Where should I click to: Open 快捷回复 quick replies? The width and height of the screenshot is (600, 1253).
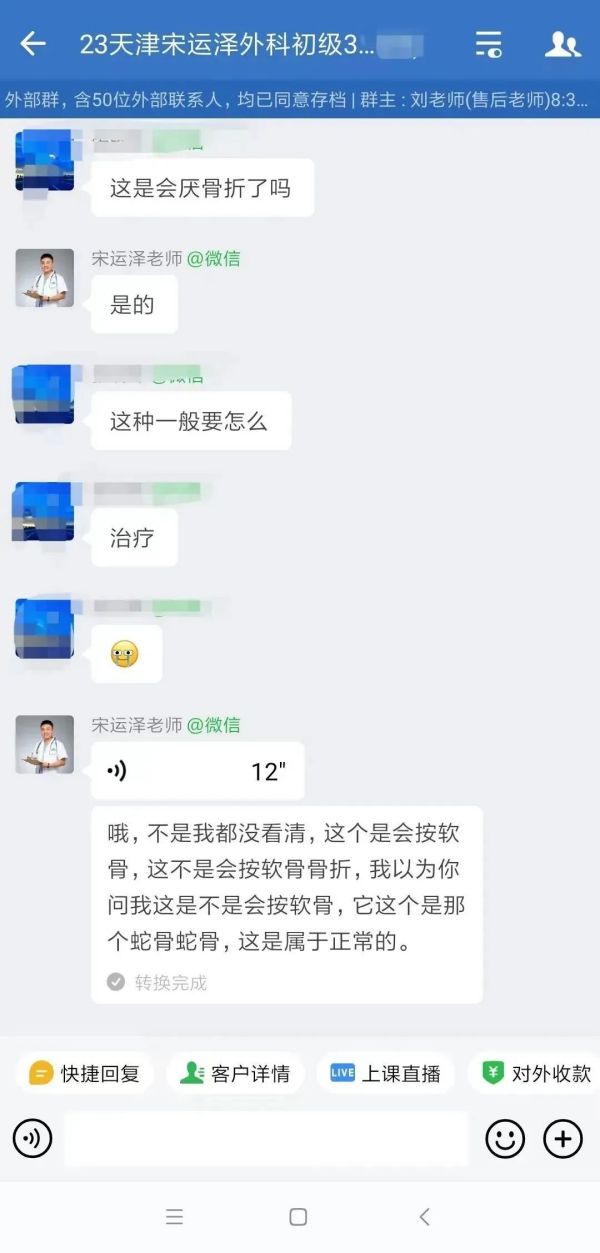coord(85,1073)
